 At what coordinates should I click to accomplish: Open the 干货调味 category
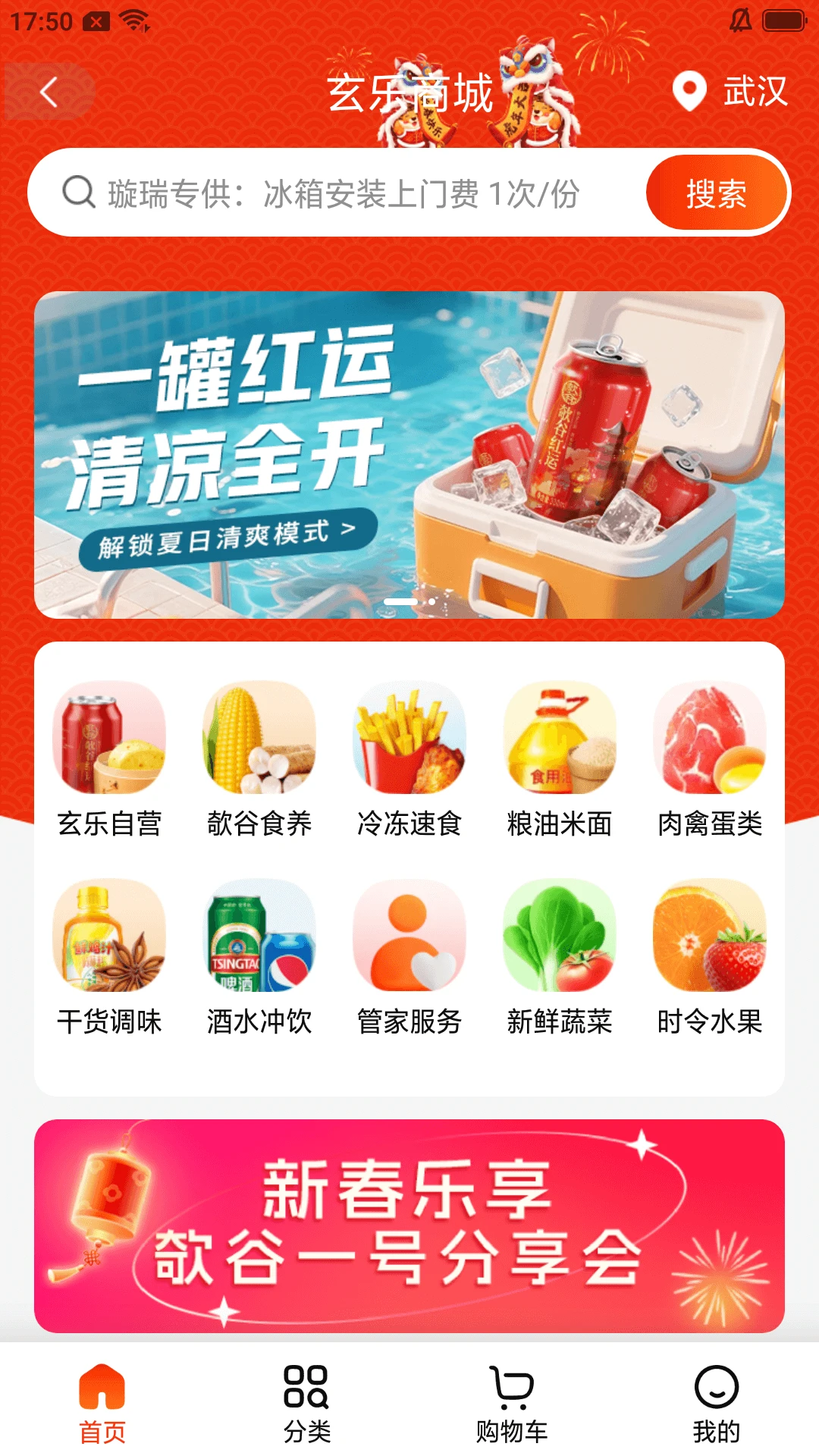(109, 955)
